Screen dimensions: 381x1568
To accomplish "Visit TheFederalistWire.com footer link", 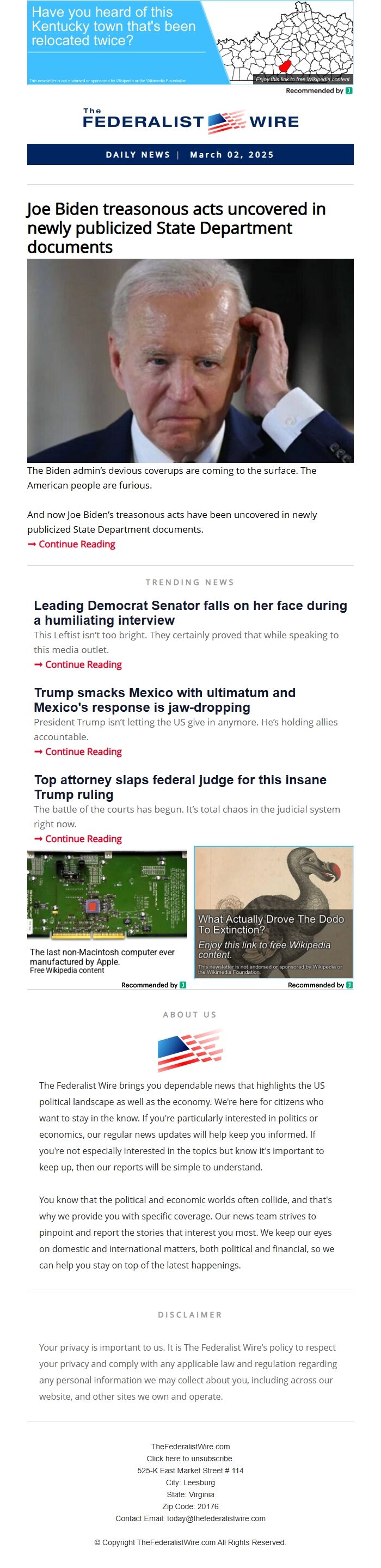I will tap(190, 1446).
